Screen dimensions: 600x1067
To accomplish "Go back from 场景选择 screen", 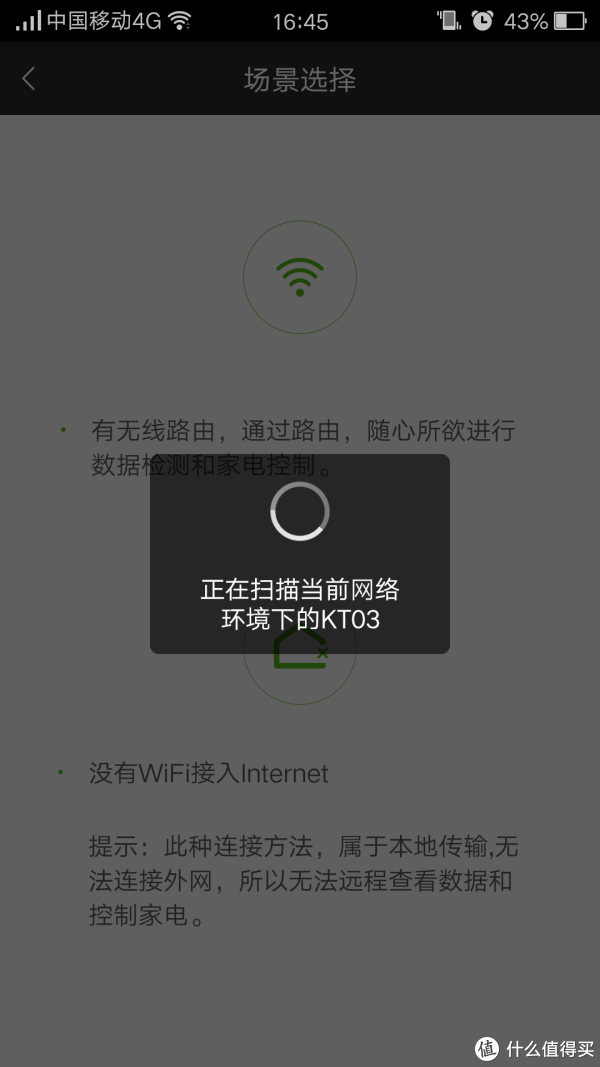I will [29, 79].
